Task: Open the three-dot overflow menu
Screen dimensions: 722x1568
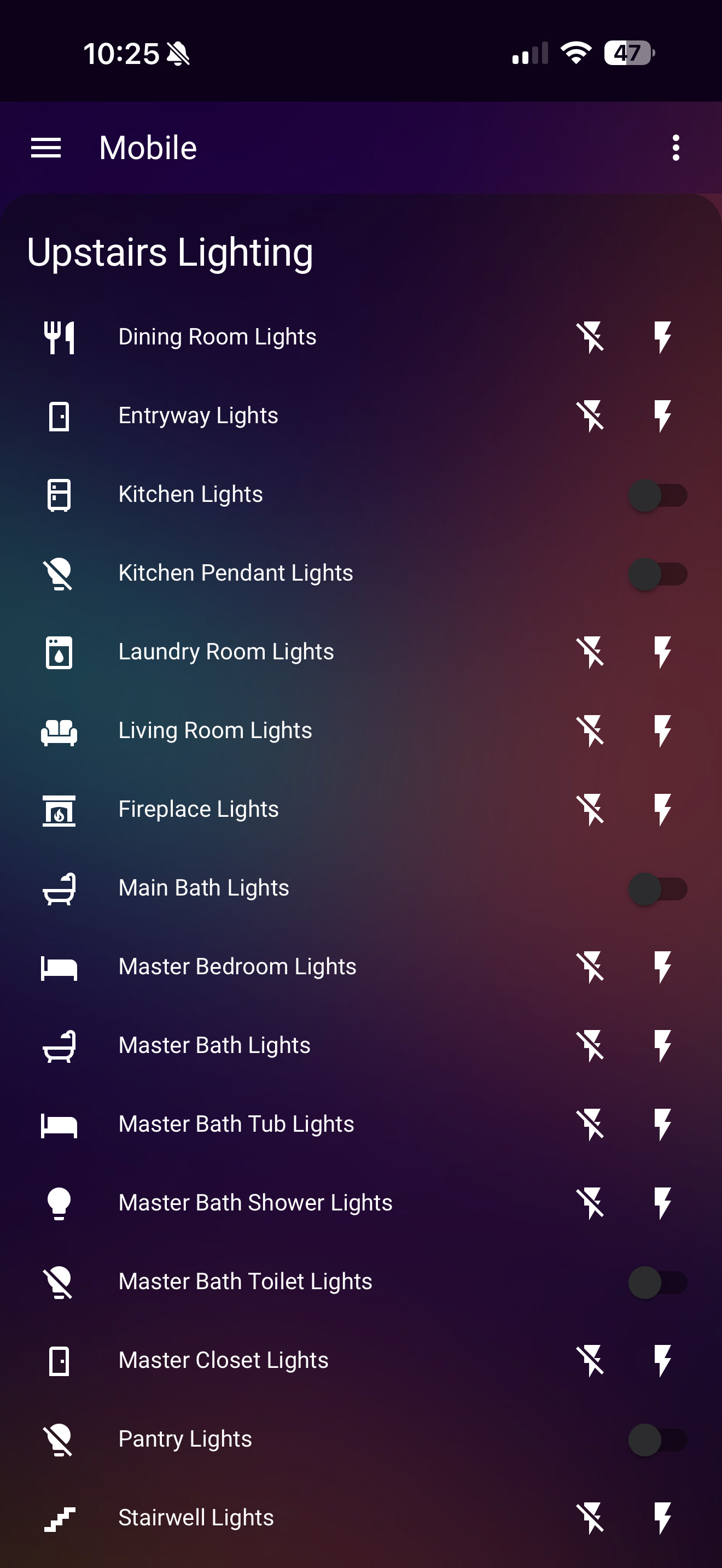Action: click(676, 148)
